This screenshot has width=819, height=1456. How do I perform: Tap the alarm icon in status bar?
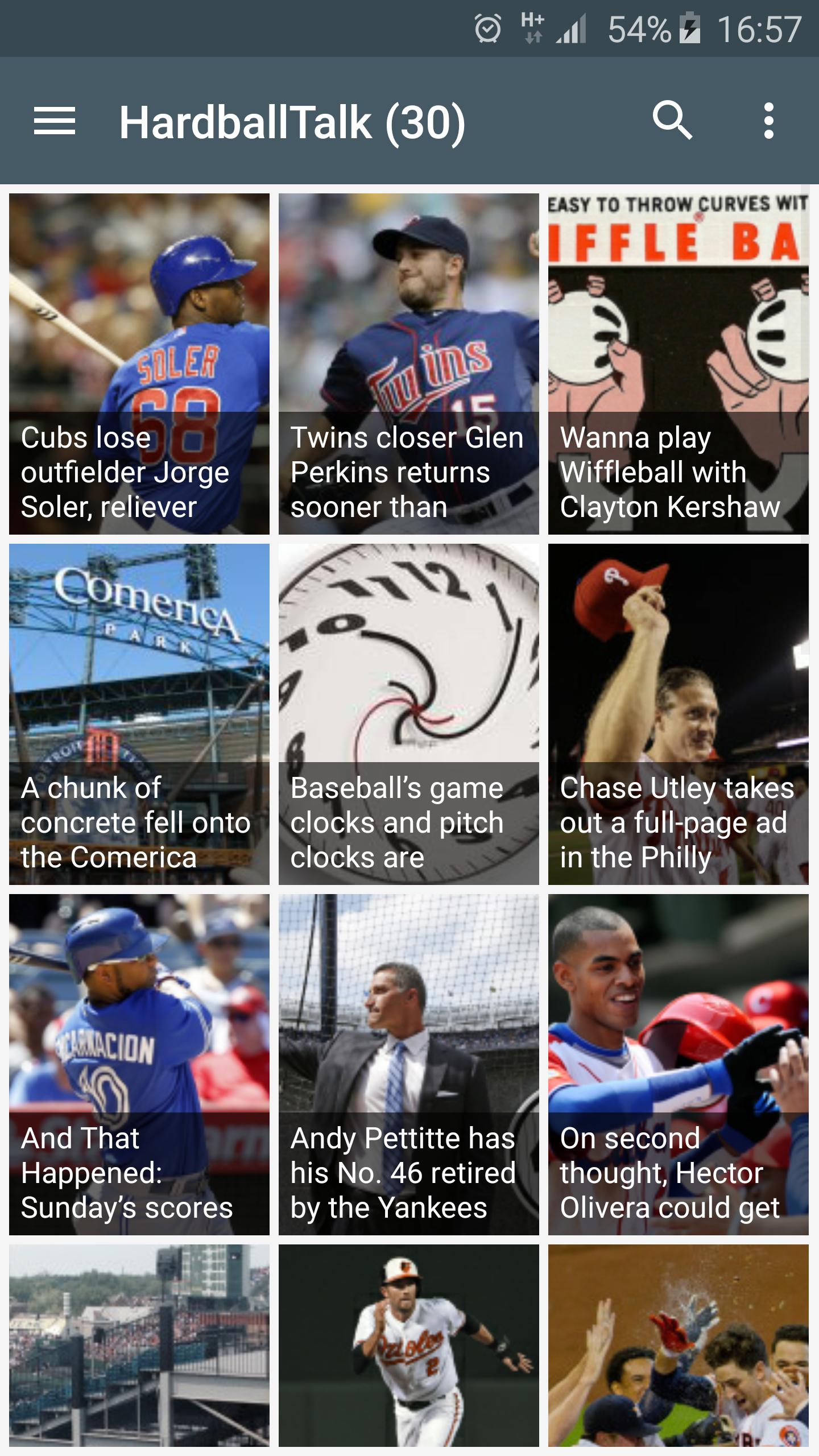coord(488,27)
